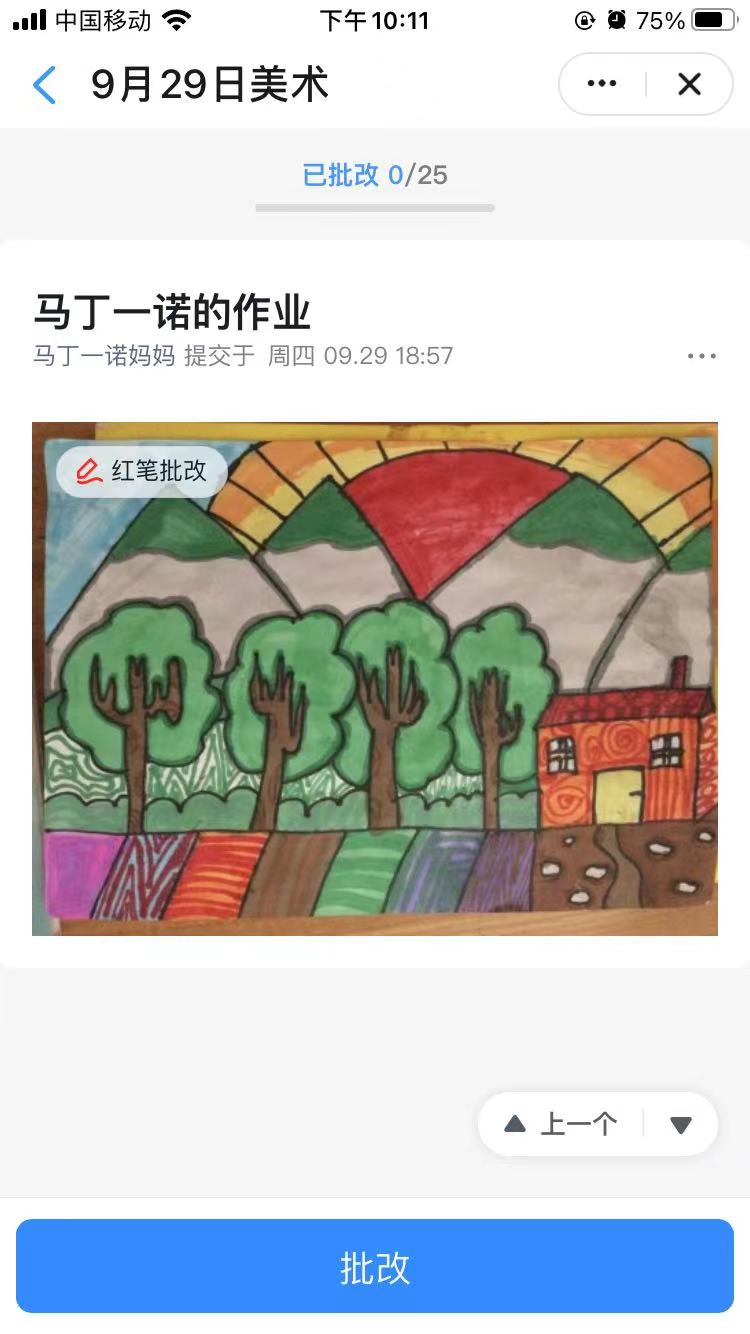The width and height of the screenshot is (750, 1334).
Task: Go back using the top-left arrow
Action: [x=44, y=86]
